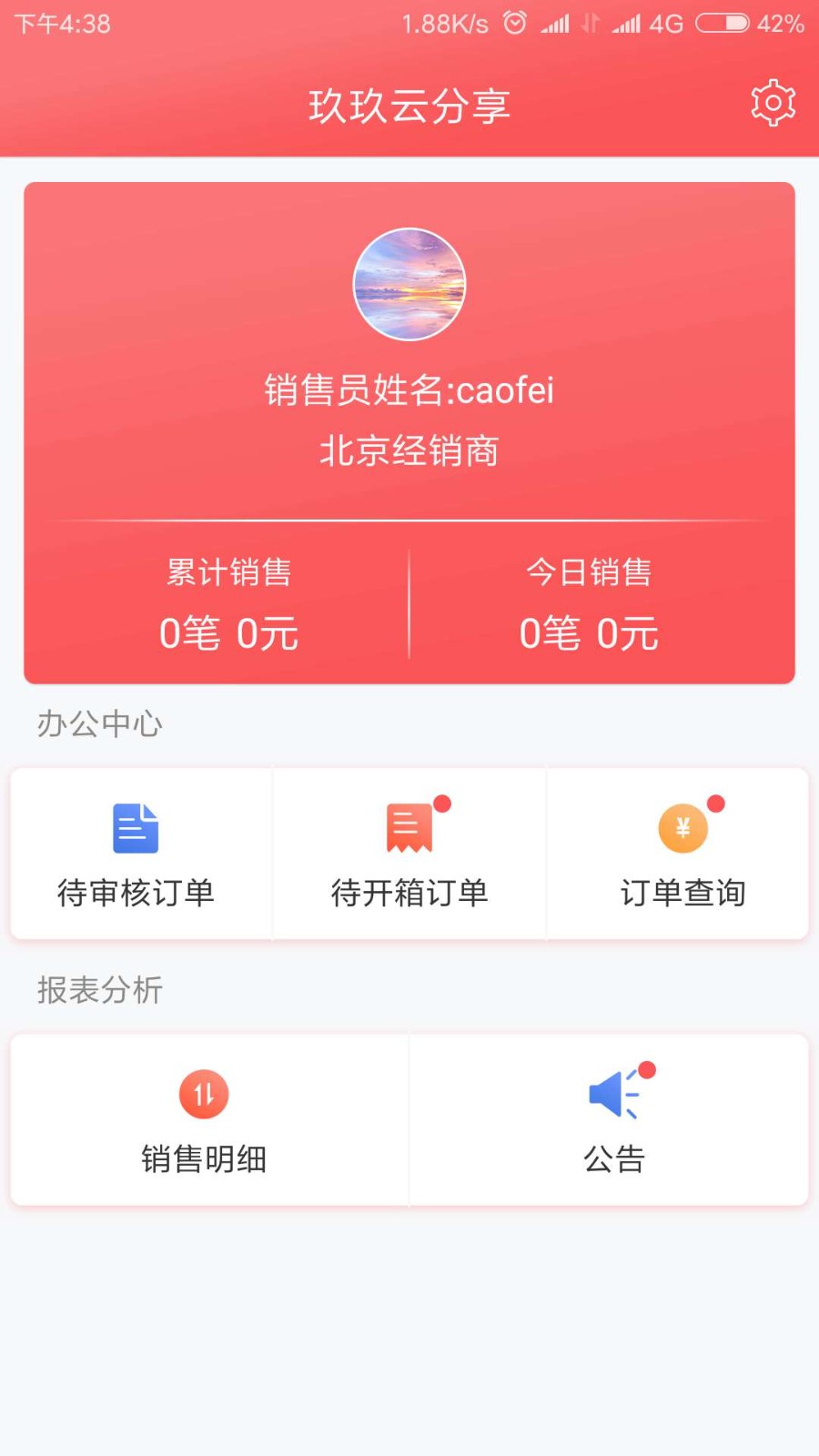This screenshot has width=819, height=1456.
Task: View 销售明细 sales details report
Action: 204,1119
